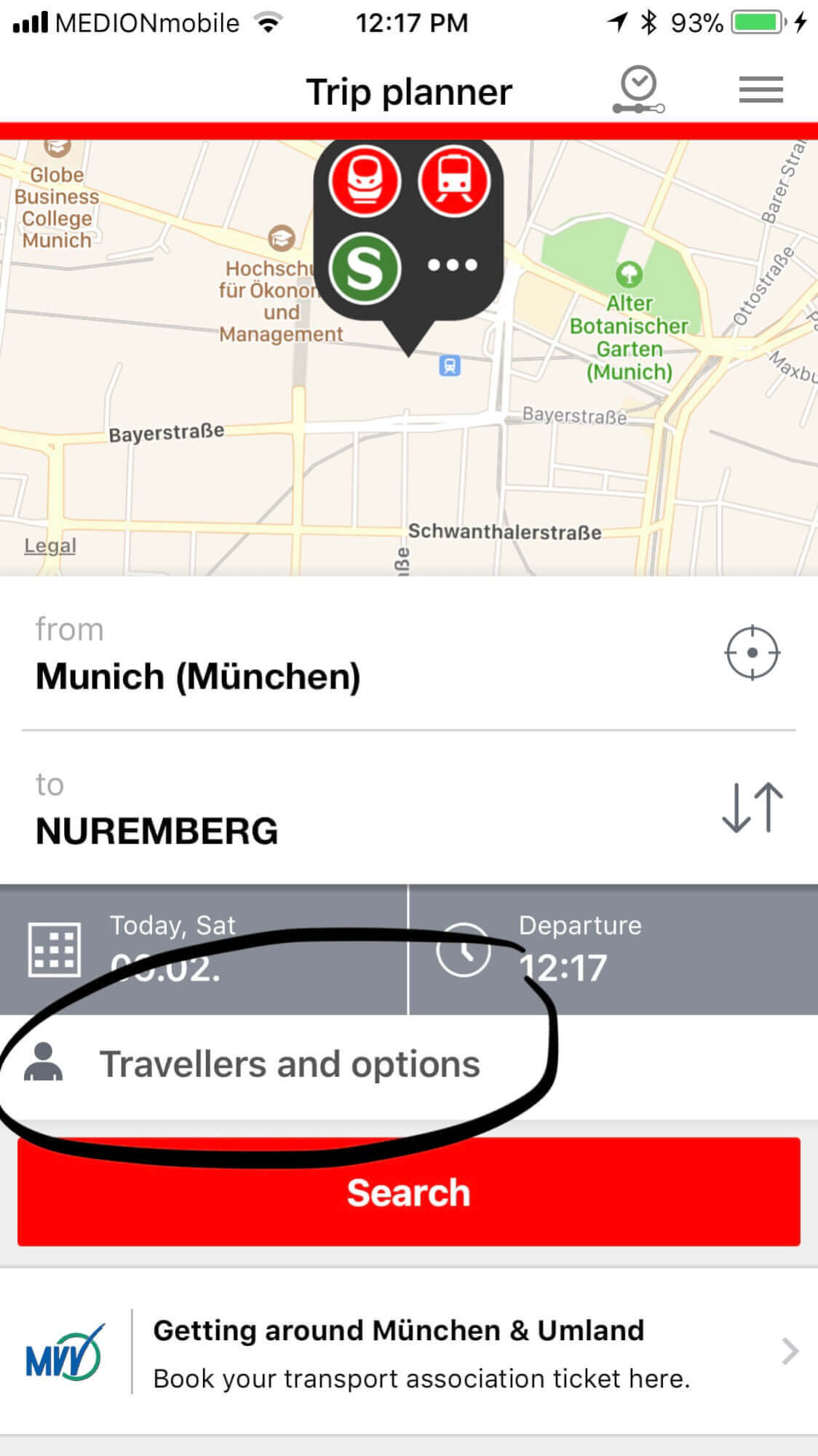The height and width of the screenshot is (1456, 818).
Task: Open the Legal link on the map
Action: [49, 546]
